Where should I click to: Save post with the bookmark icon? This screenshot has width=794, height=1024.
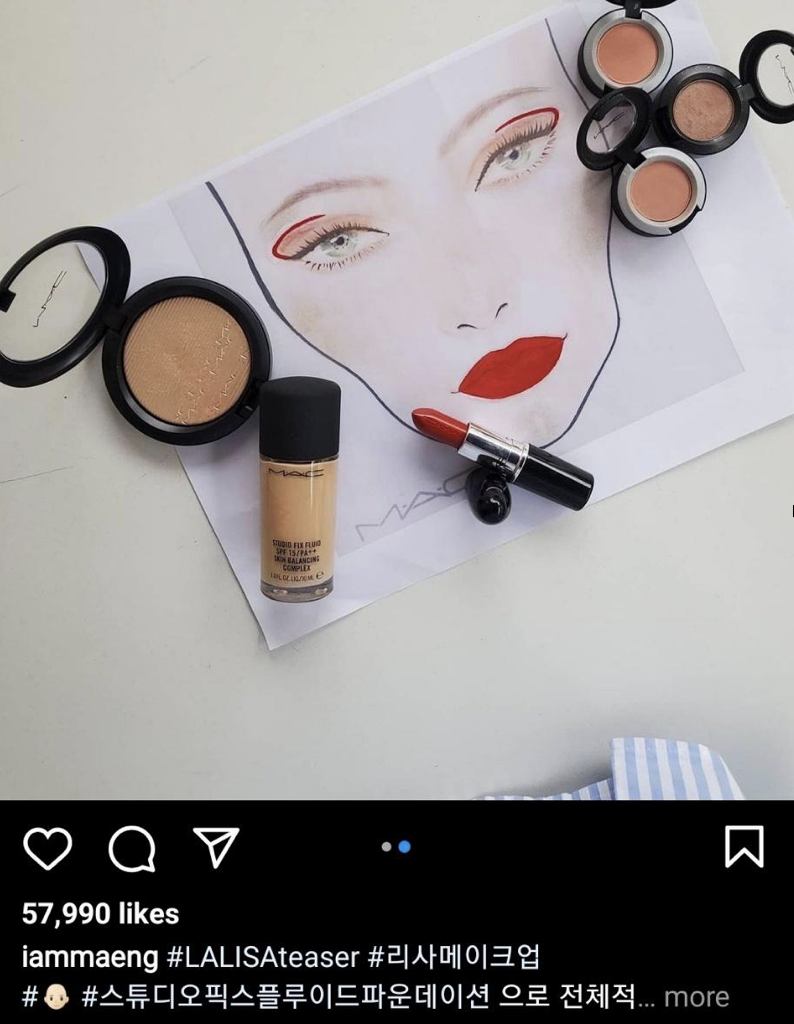click(x=744, y=847)
